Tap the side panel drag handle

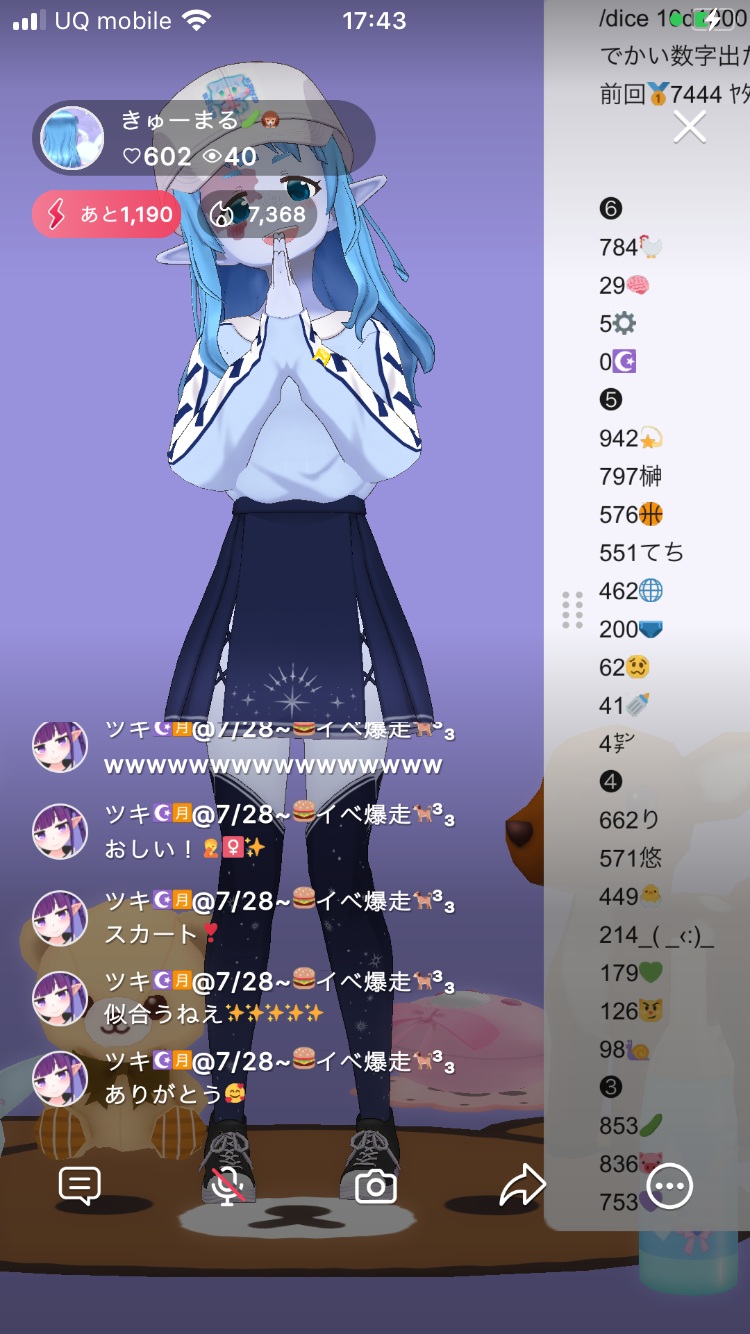(x=572, y=610)
